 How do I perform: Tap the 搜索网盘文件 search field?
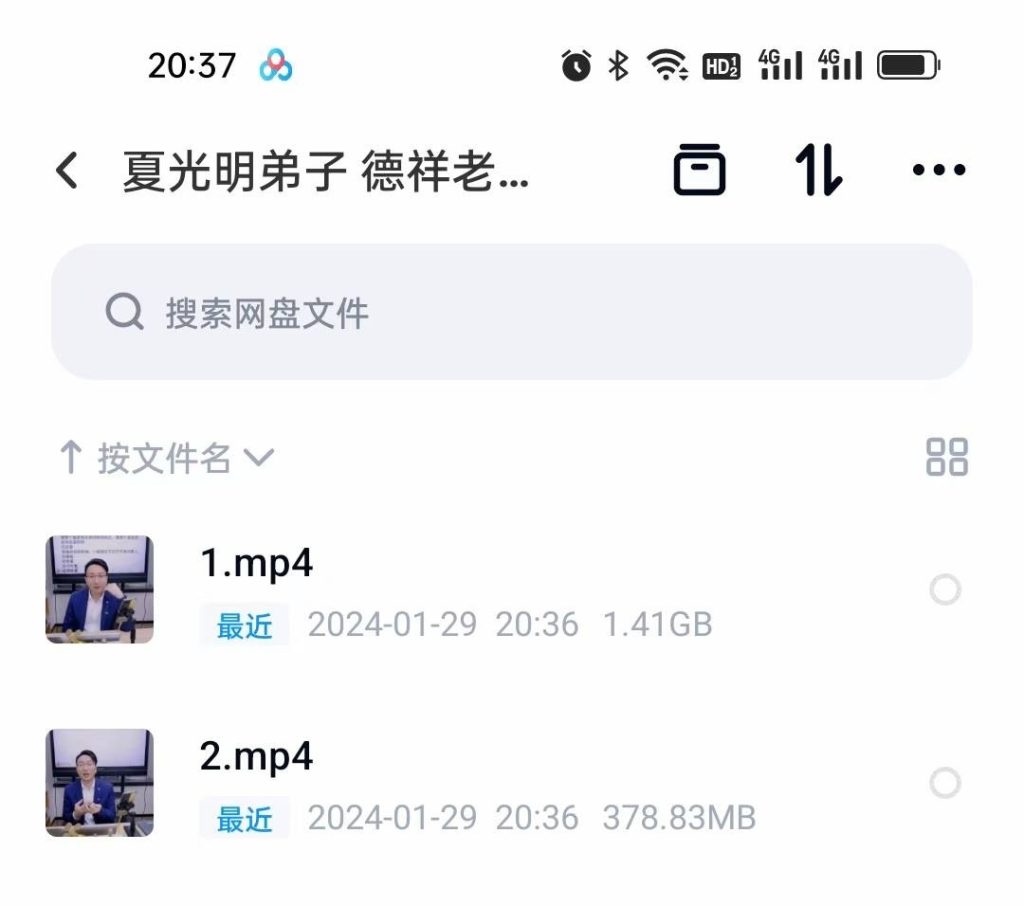point(511,313)
